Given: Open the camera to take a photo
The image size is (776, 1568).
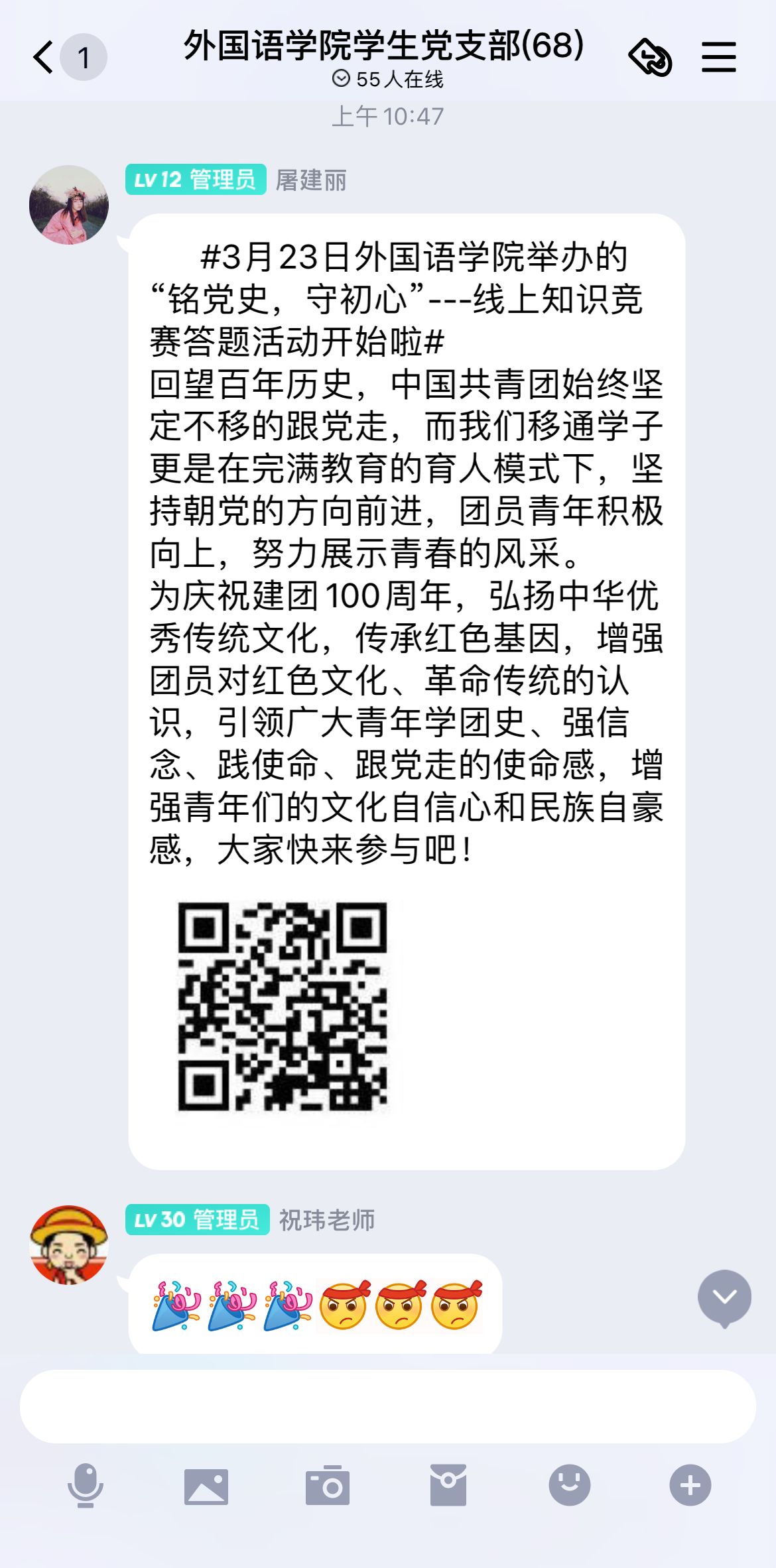Looking at the screenshot, I should pyautogui.click(x=327, y=1486).
